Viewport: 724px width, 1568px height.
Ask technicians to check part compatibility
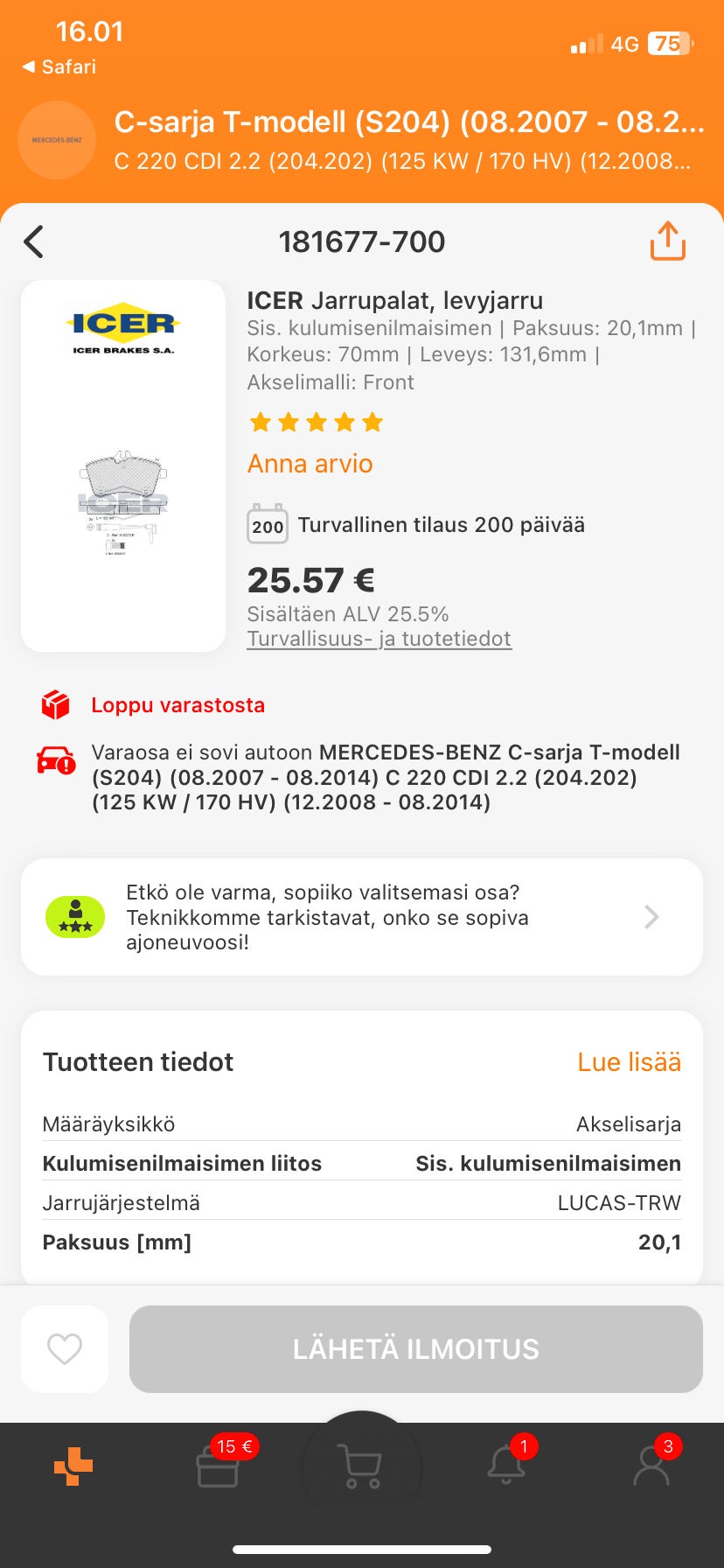(362, 917)
